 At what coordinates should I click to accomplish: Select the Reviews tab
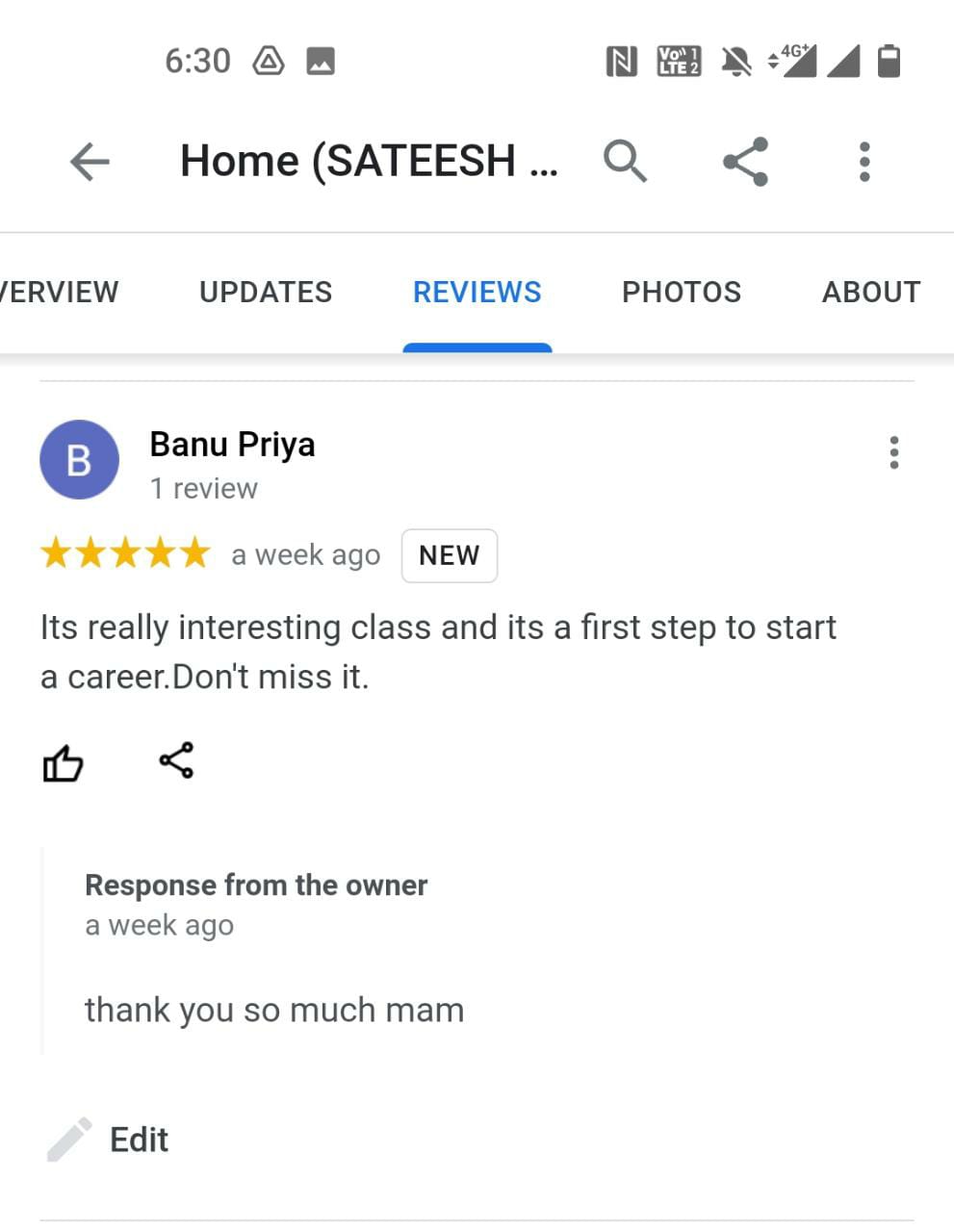(x=477, y=292)
